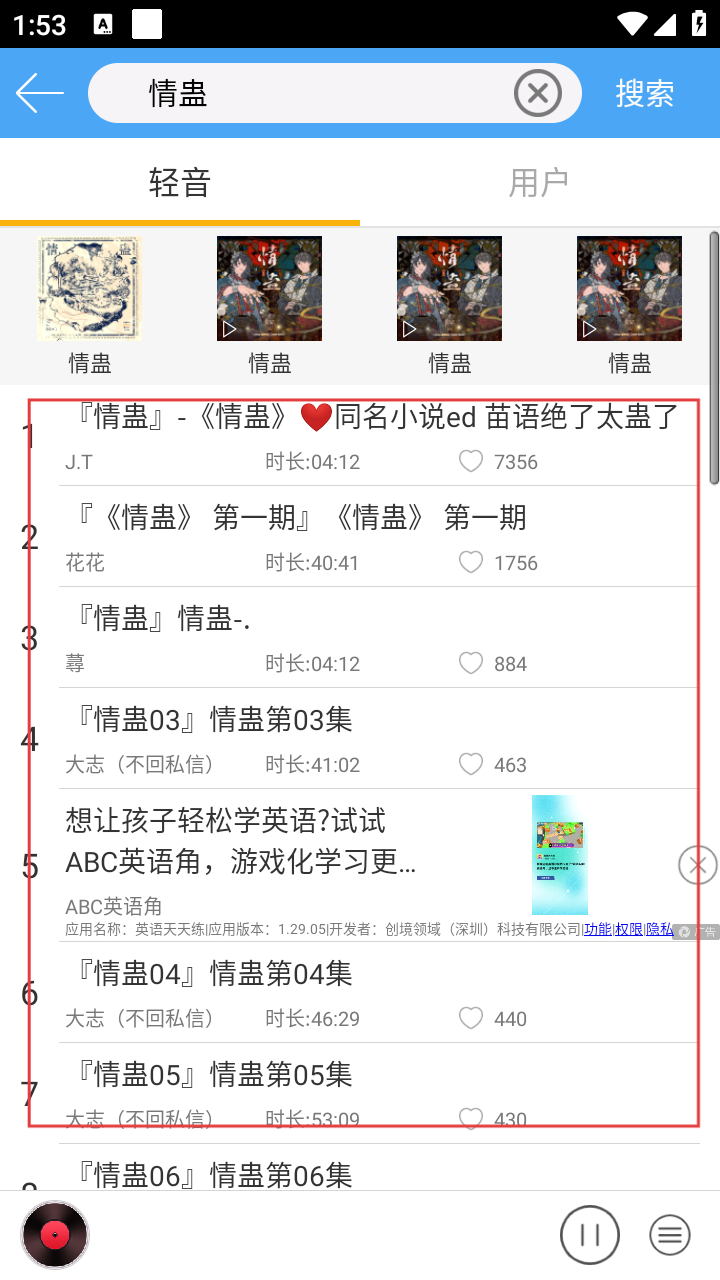Select the 轻音 tab
The image size is (720, 1280).
[180, 182]
